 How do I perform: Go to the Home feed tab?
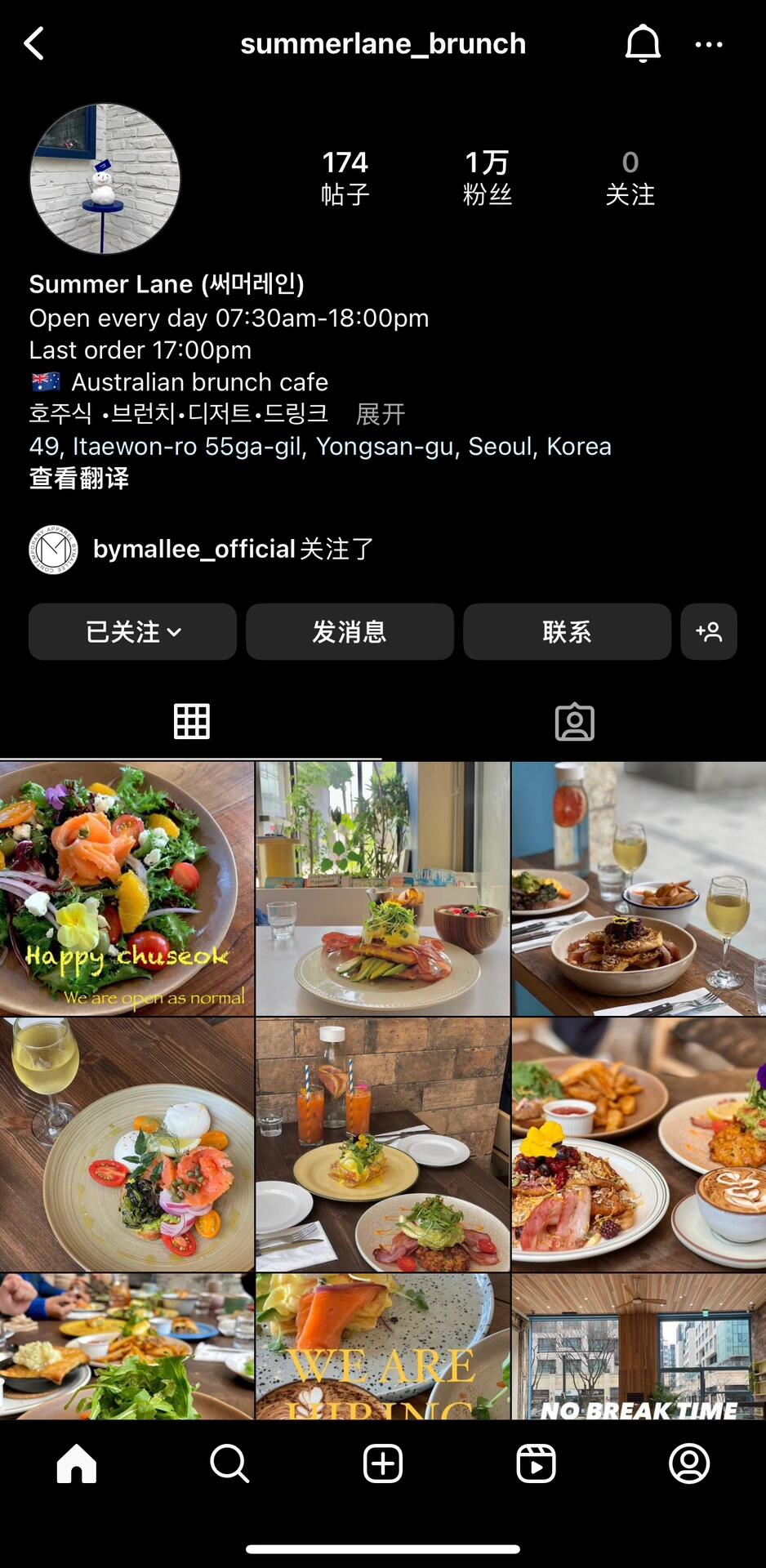pos(77,1463)
